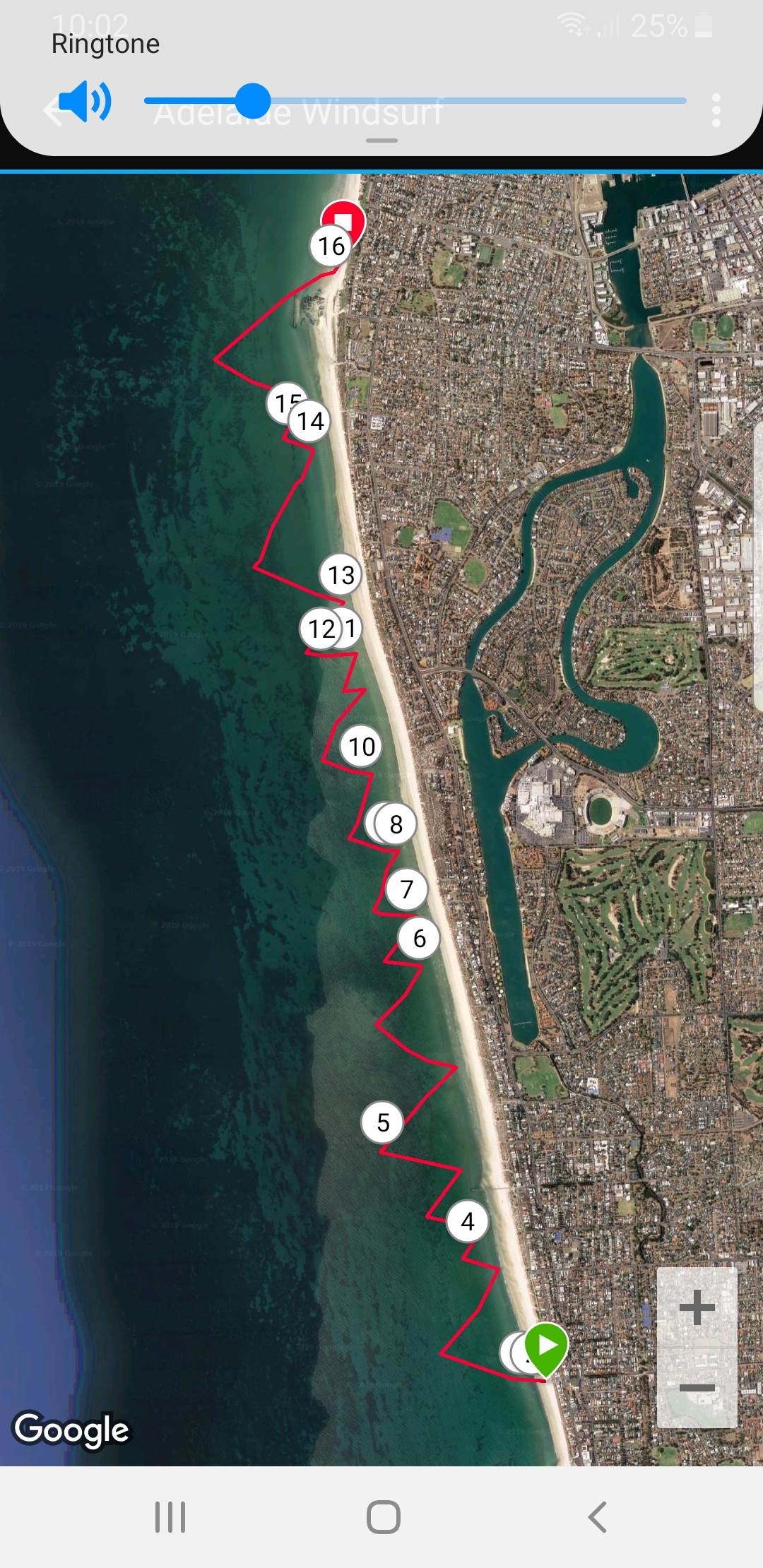The image size is (763, 1568).
Task: Tap waypoint marker 8
Action: click(396, 824)
